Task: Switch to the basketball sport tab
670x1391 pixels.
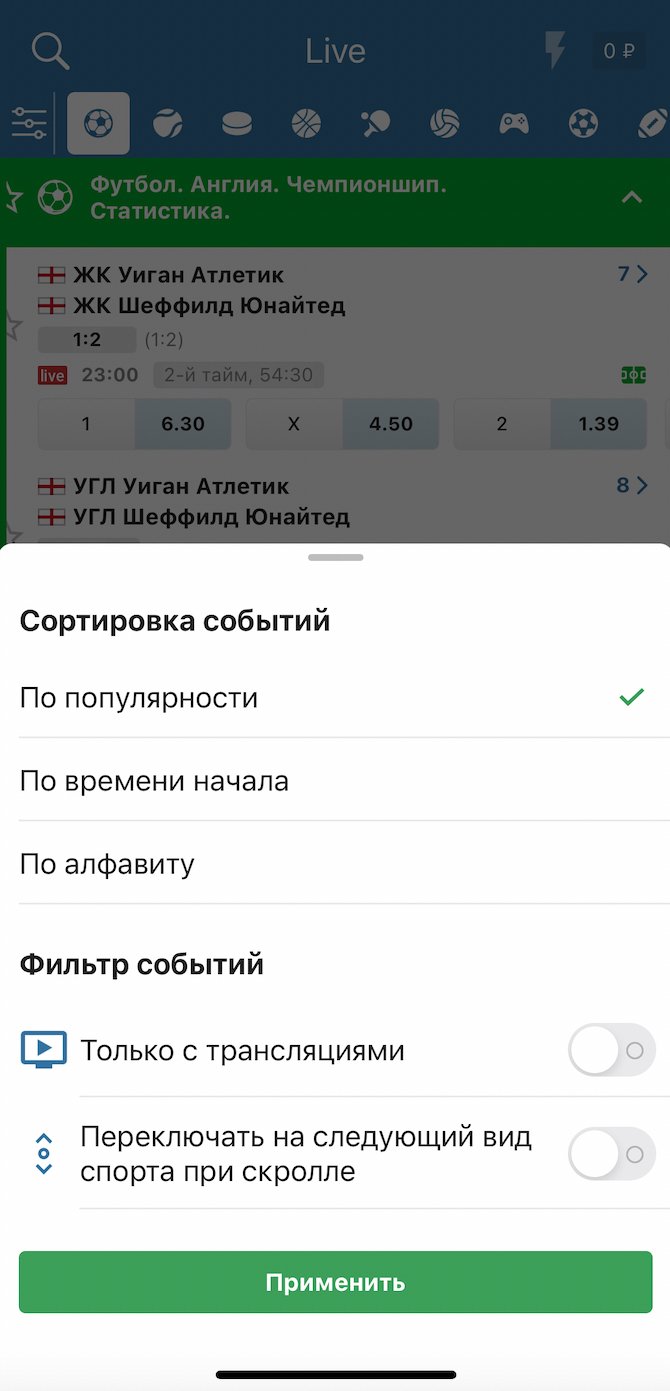Action: 306,124
